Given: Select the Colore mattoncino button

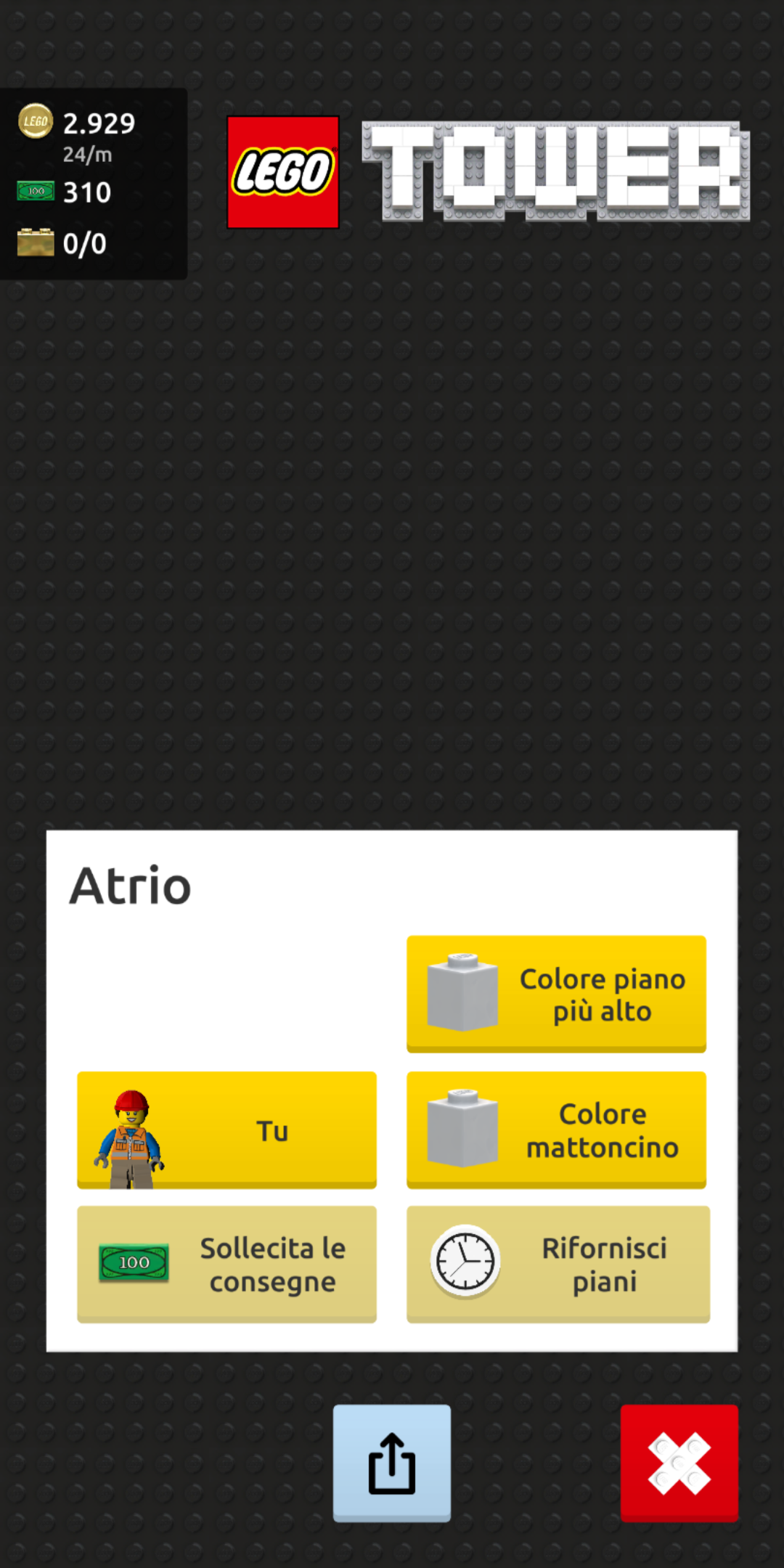Looking at the screenshot, I should 556,1129.
